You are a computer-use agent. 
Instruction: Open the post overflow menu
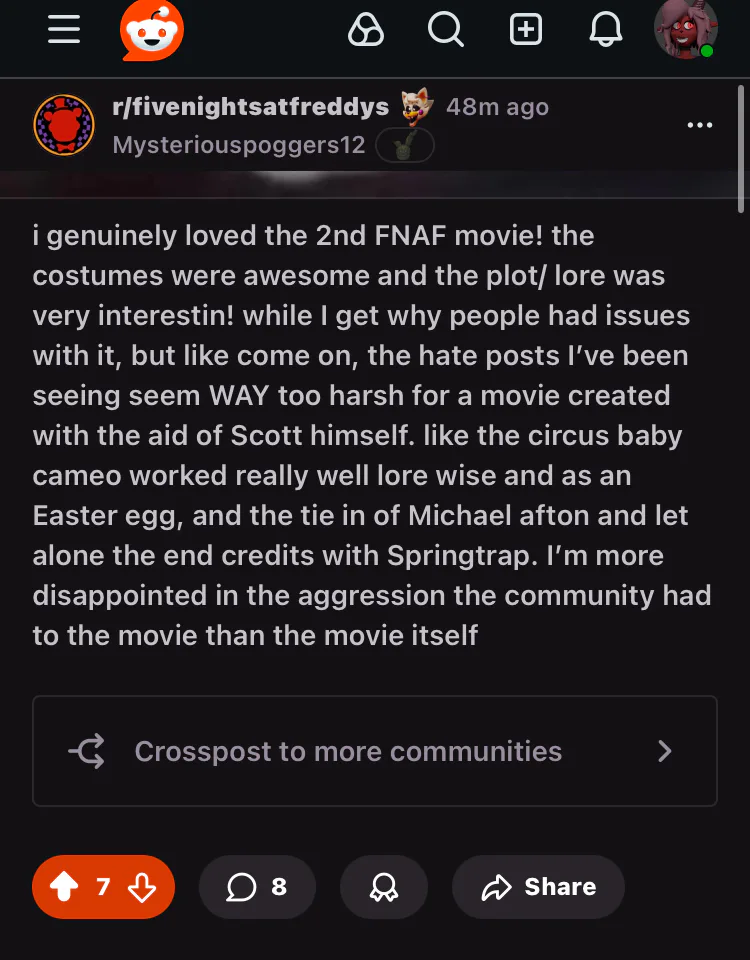coord(700,125)
